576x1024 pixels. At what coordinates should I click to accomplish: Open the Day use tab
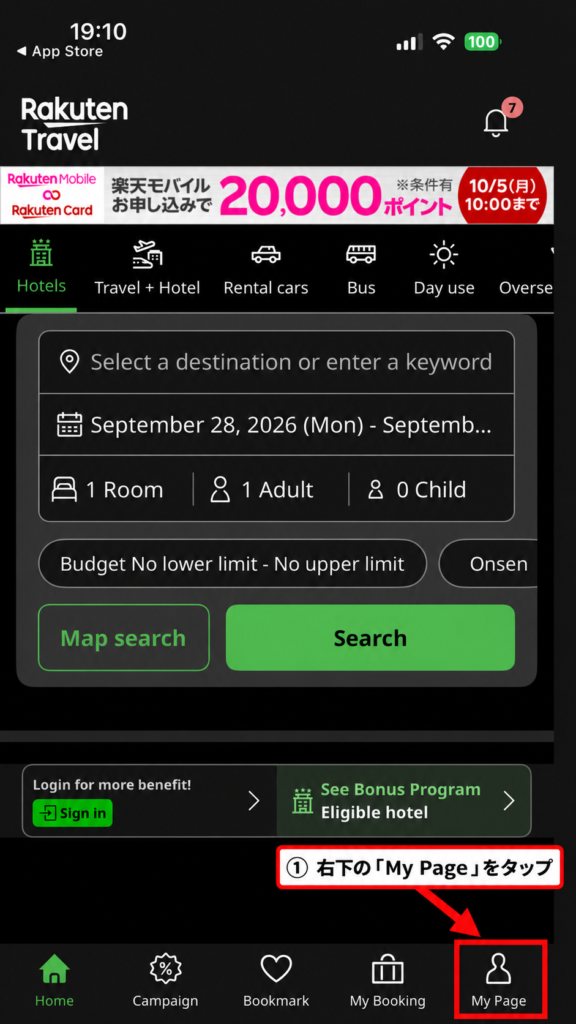[444, 268]
